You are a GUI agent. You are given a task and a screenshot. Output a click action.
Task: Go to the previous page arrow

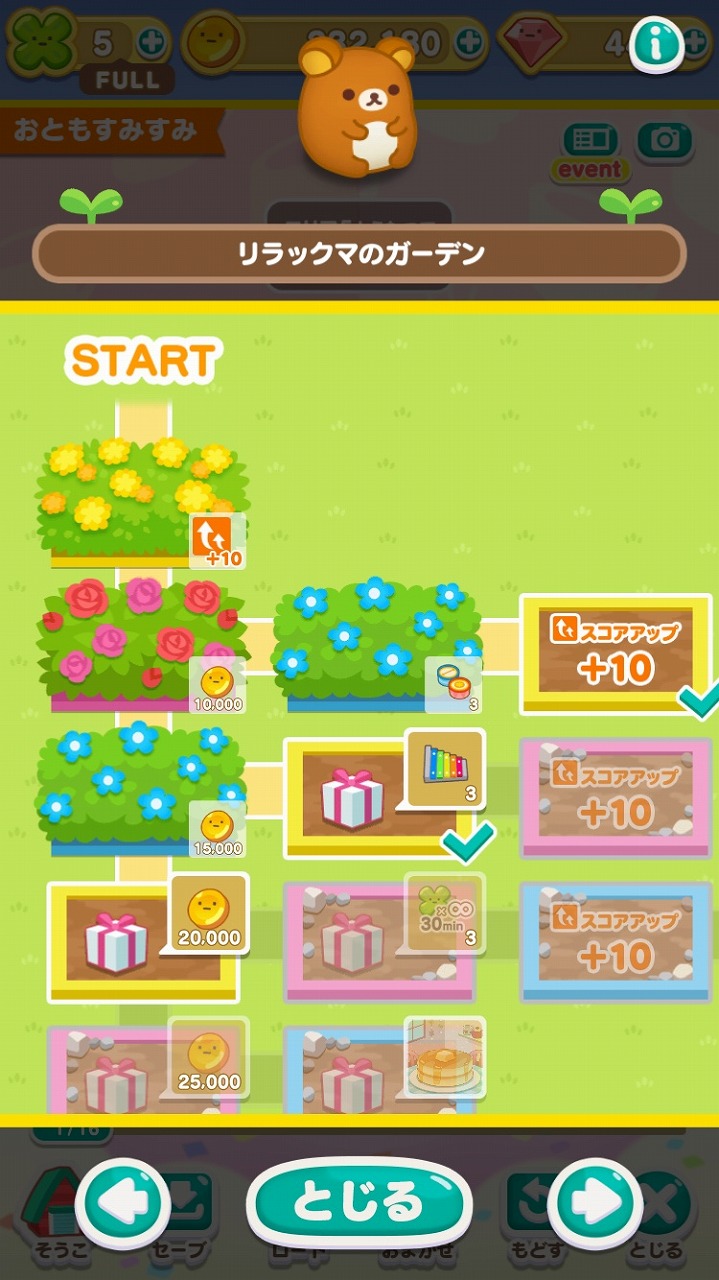pyautogui.click(x=122, y=1204)
